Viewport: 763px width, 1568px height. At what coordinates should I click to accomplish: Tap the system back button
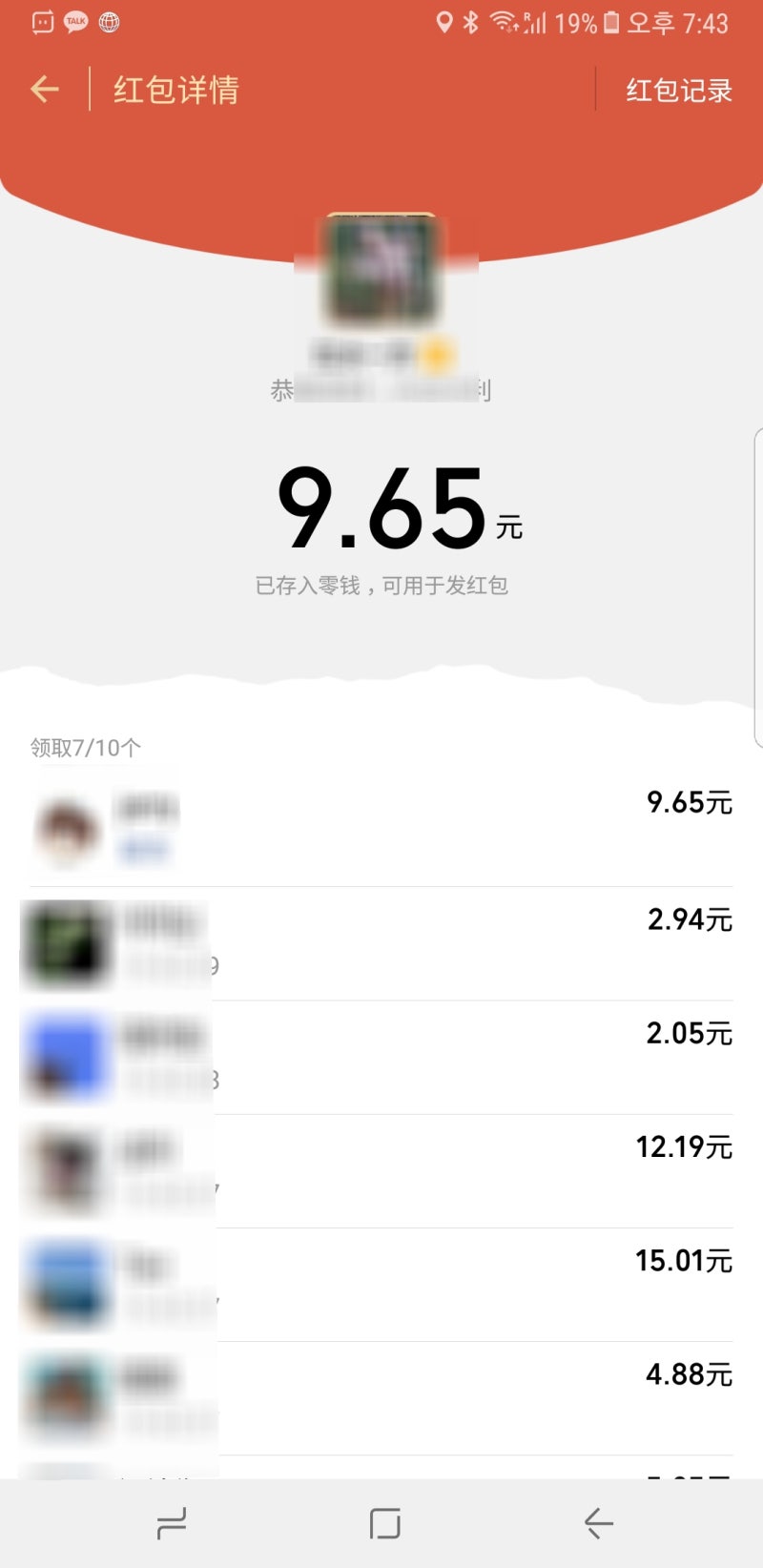coord(598,1523)
